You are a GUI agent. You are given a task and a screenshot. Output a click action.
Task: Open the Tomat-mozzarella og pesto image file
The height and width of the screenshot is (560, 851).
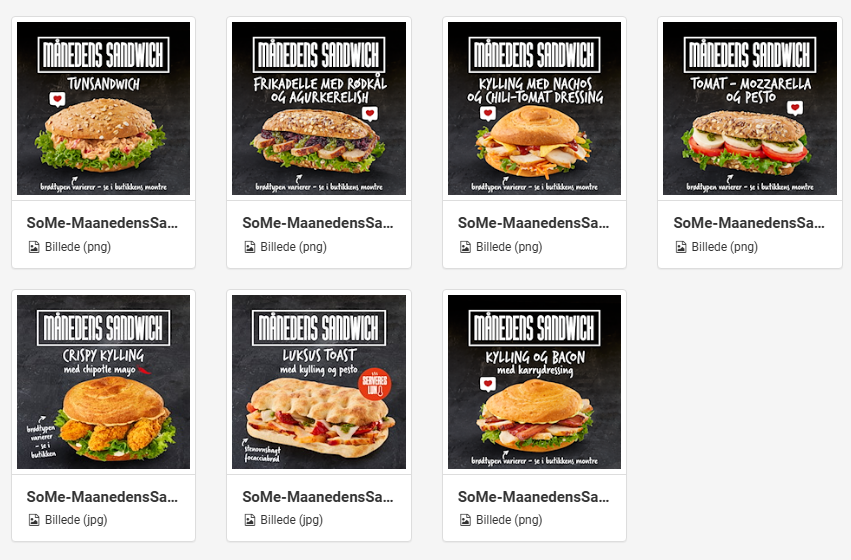(750, 109)
